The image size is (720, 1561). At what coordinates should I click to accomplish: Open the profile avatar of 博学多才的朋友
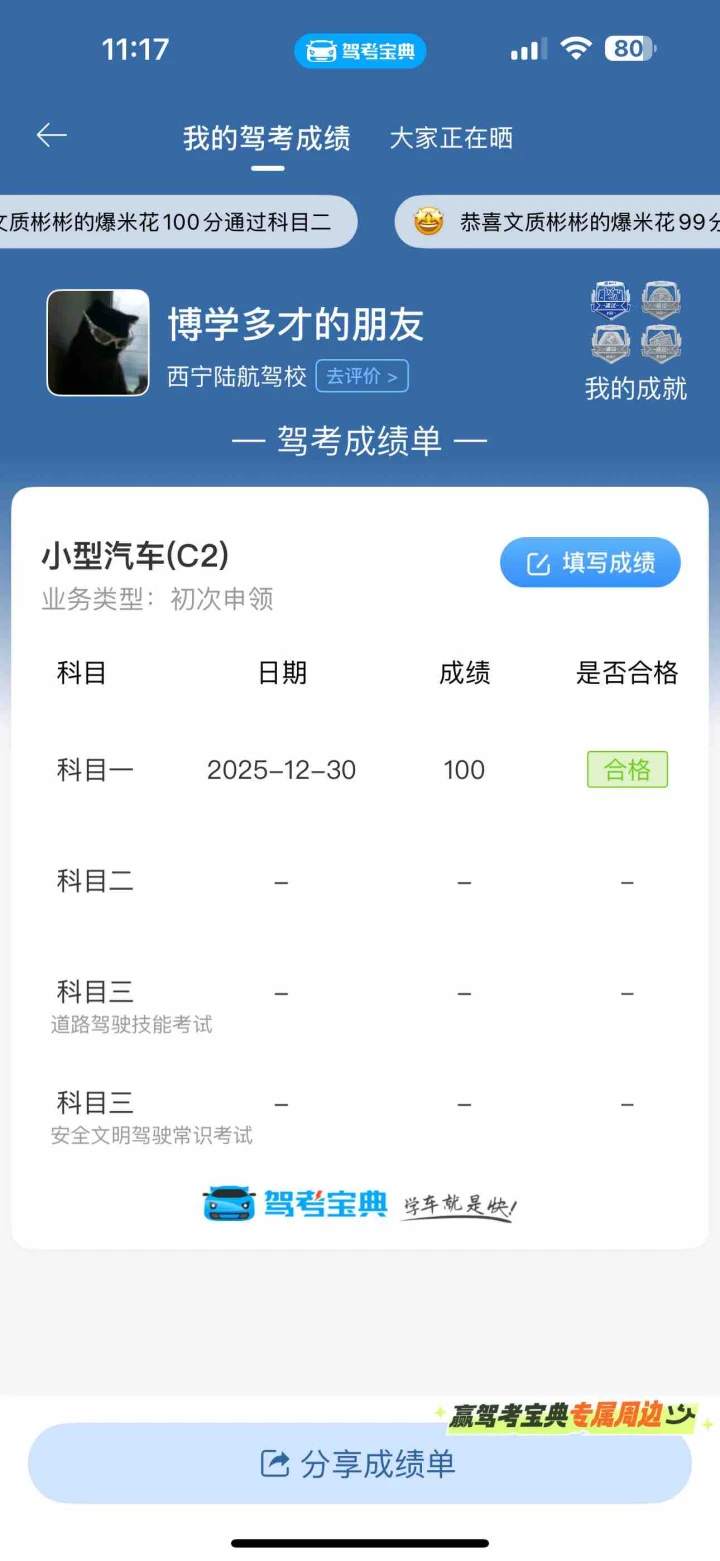click(x=98, y=343)
